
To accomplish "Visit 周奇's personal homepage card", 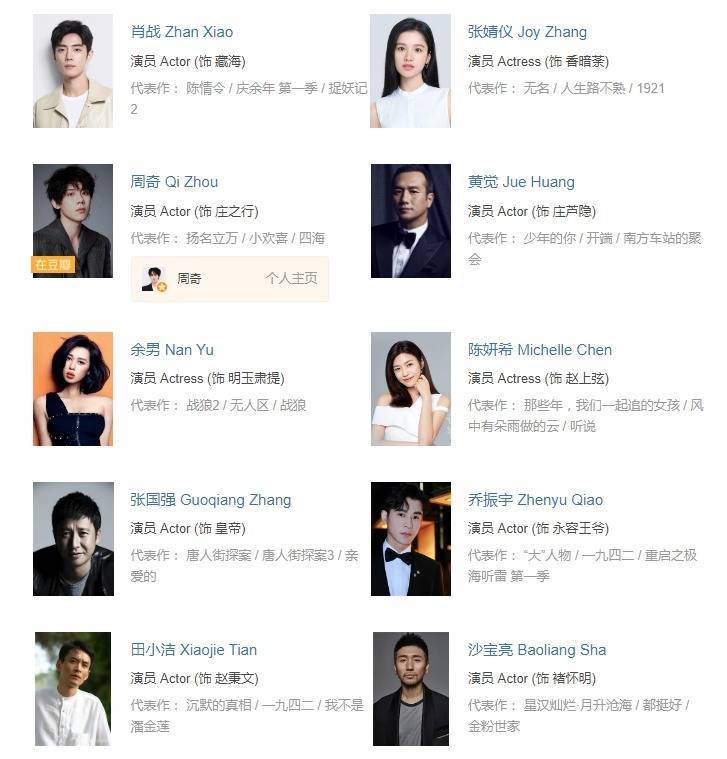I will 230,279.
